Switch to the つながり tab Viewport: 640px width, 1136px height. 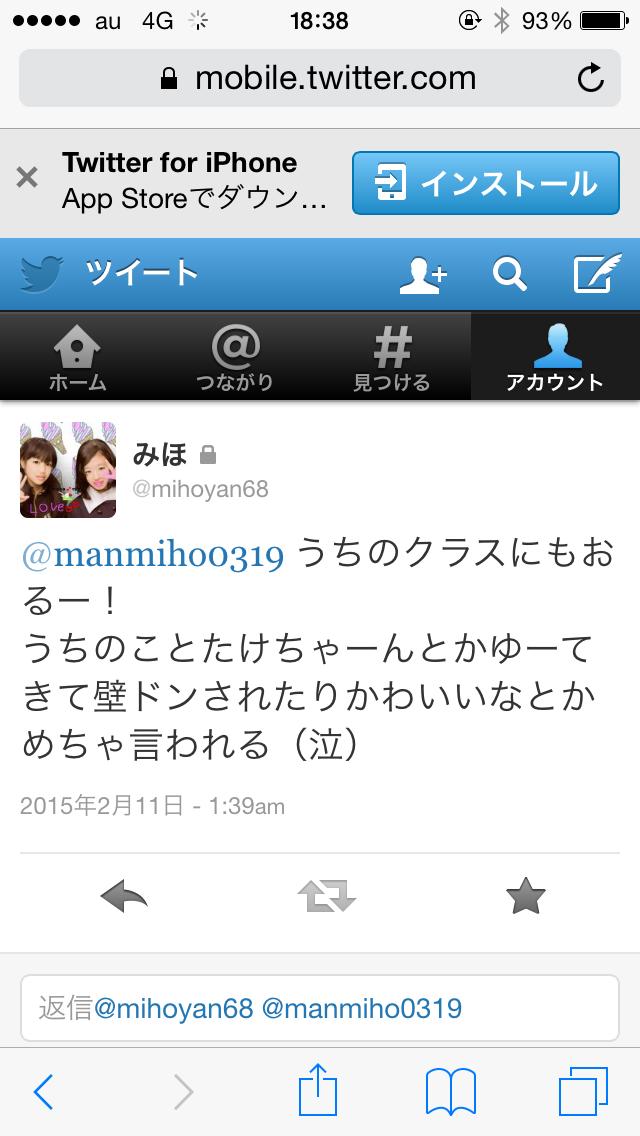pyautogui.click(x=235, y=358)
